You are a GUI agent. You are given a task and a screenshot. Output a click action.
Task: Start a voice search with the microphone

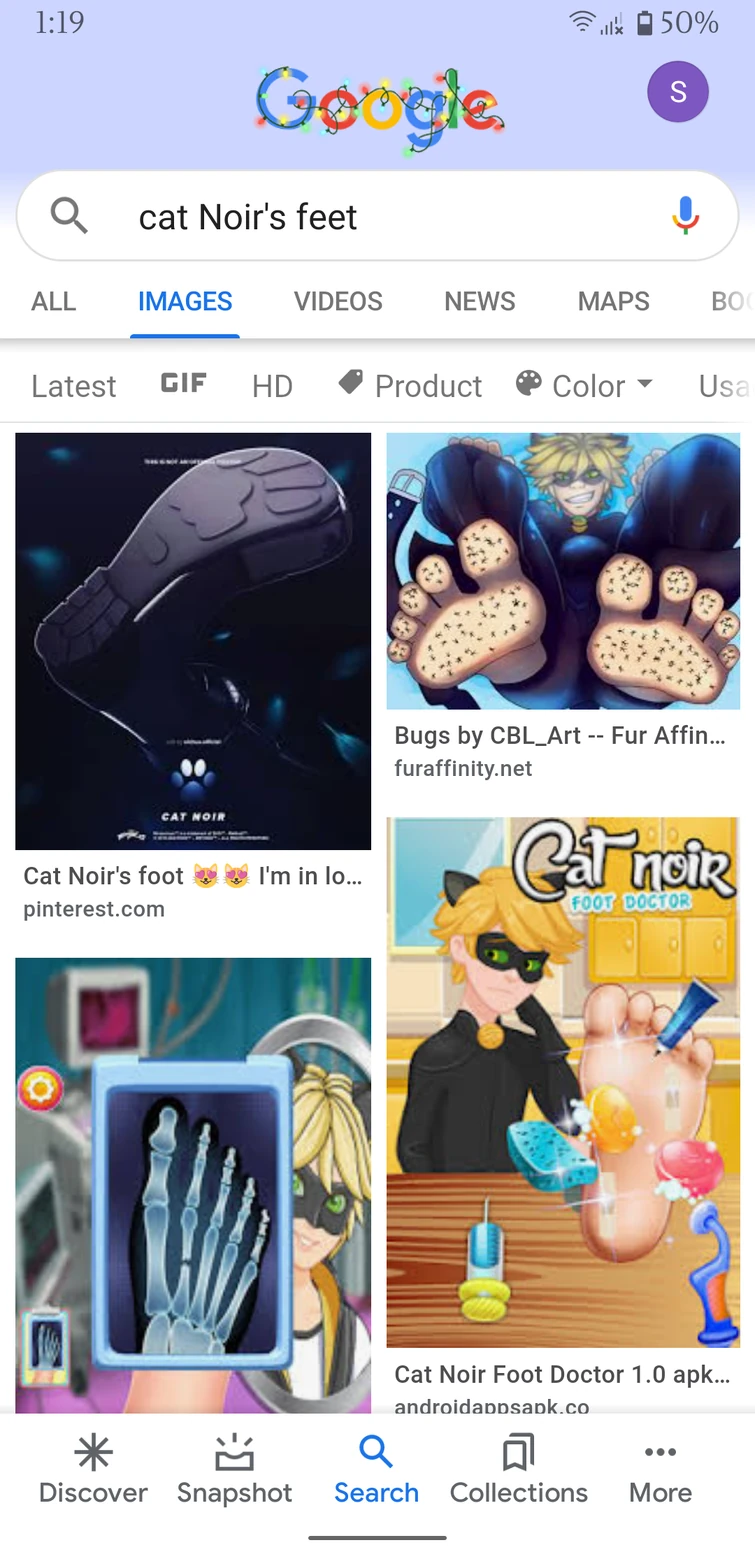point(685,215)
